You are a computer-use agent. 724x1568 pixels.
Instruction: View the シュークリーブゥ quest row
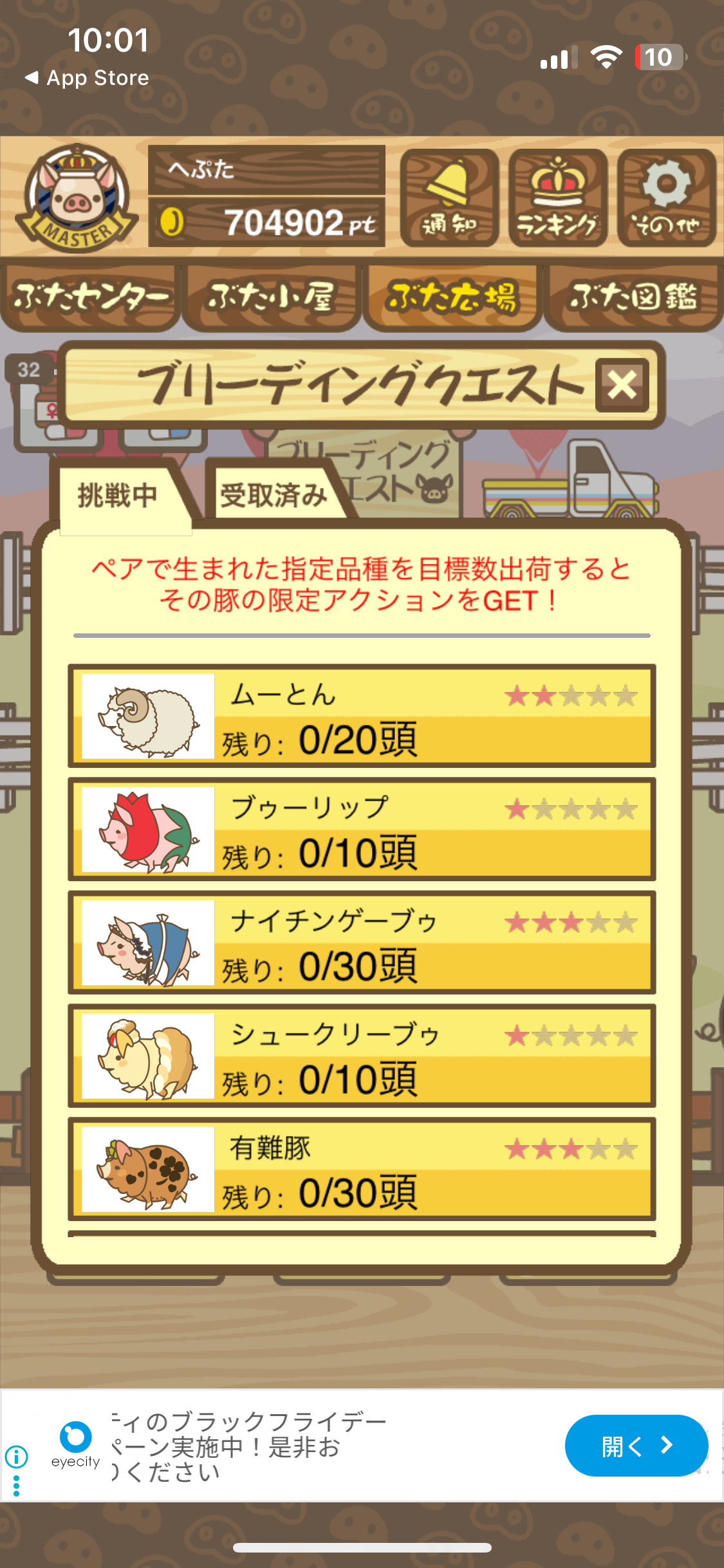click(x=362, y=1056)
